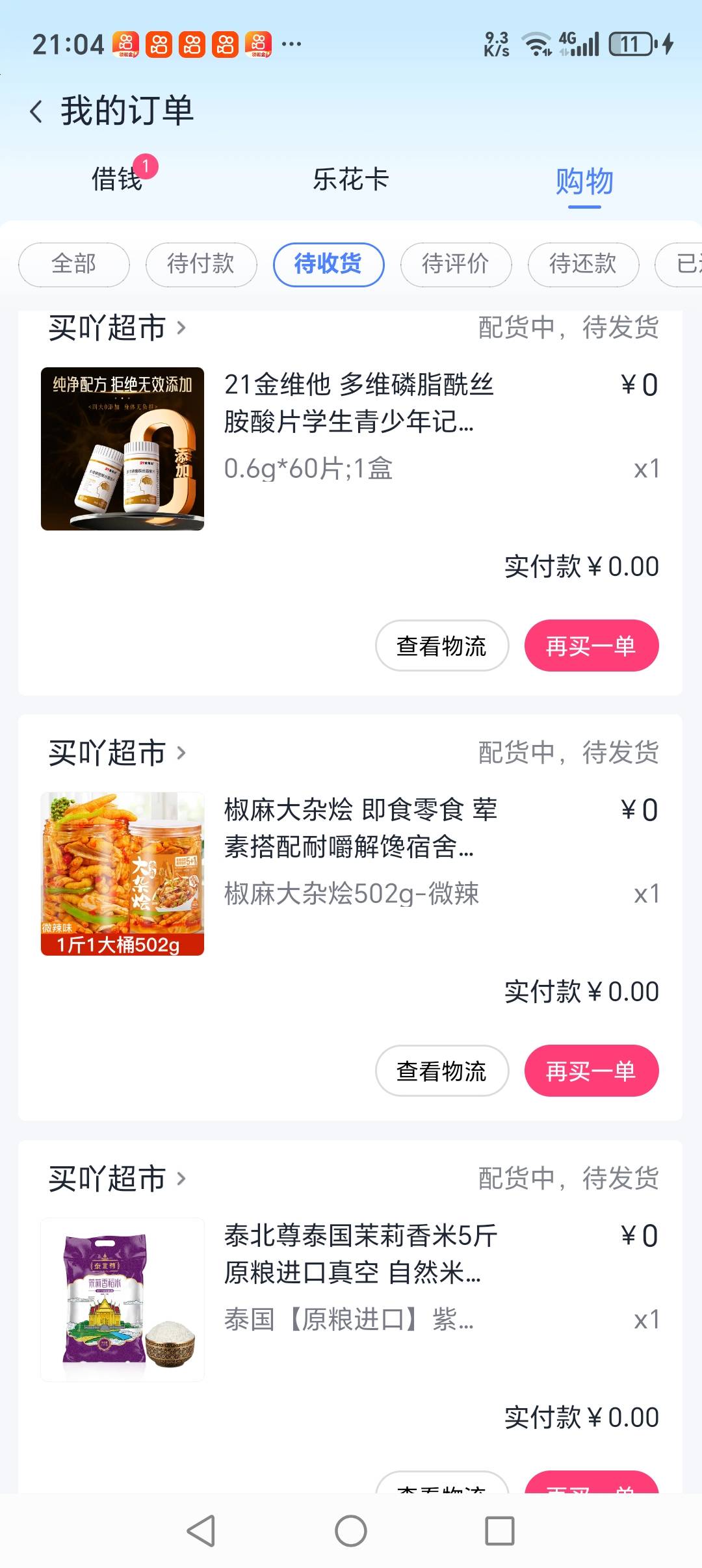Go back from 我的订单 page
The image size is (702, 1568).
tap(37, 111)
